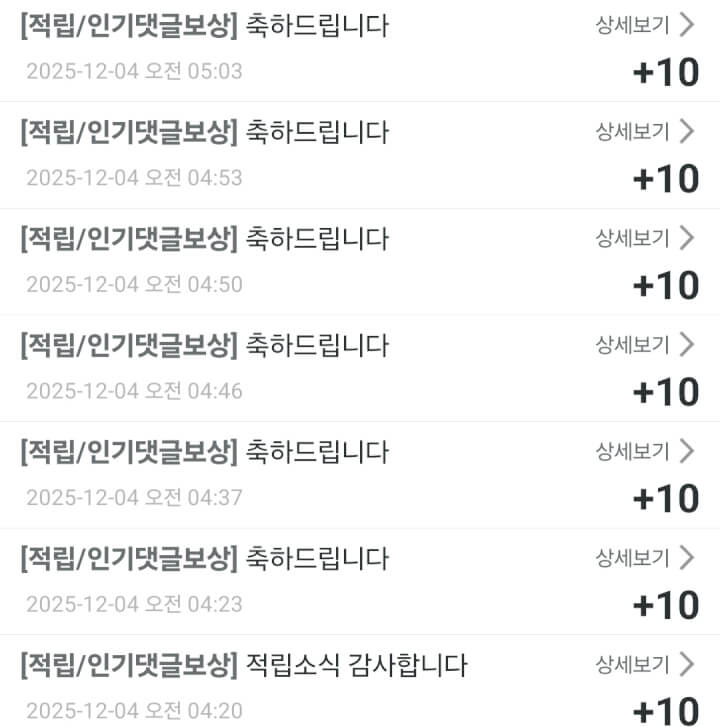Open 상세보기 for the 05:03 reward entry
The height and width of the screenshot is (727, 720).
(644, 26)
